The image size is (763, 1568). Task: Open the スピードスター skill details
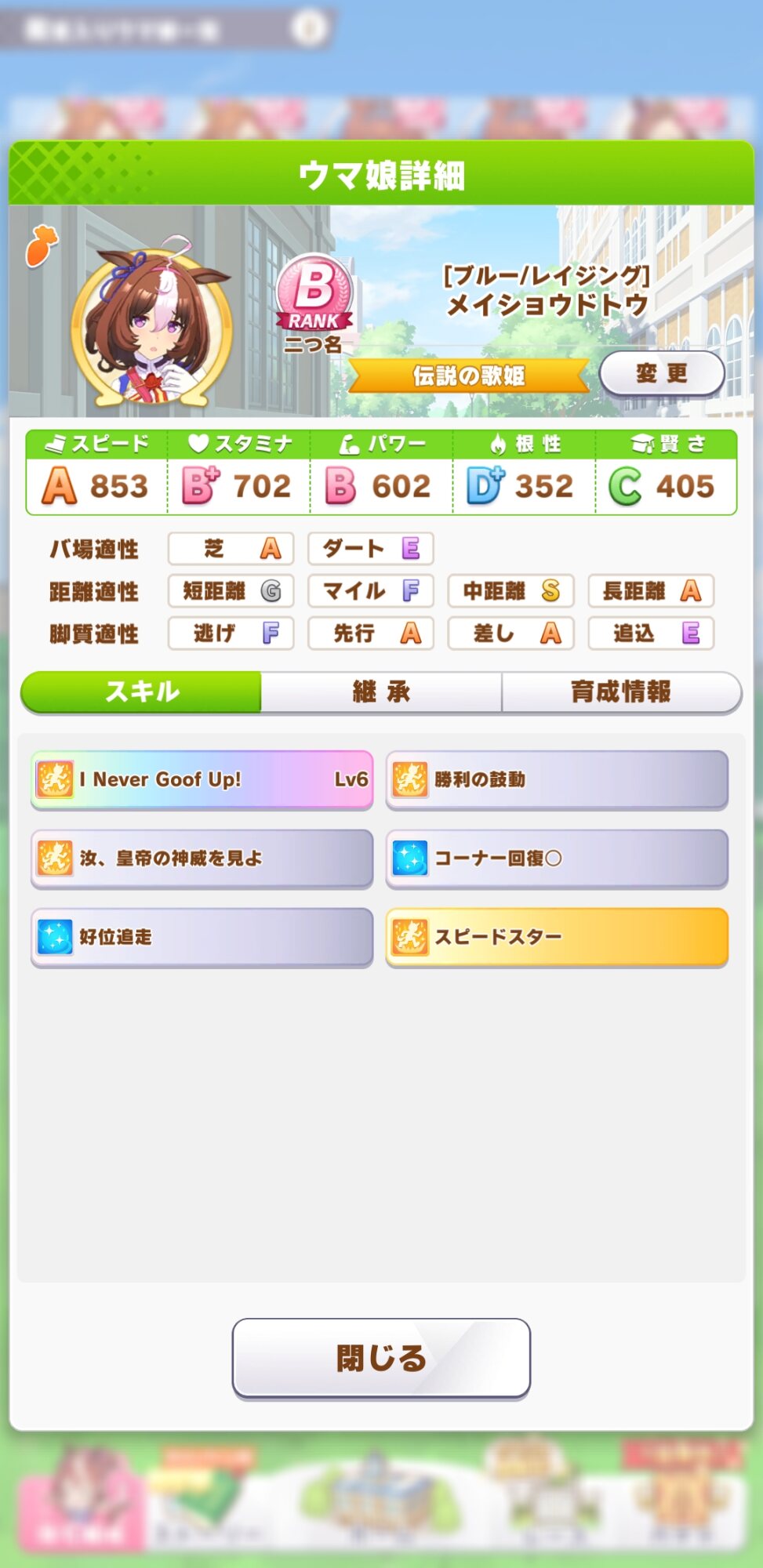(x=557, y=937)
